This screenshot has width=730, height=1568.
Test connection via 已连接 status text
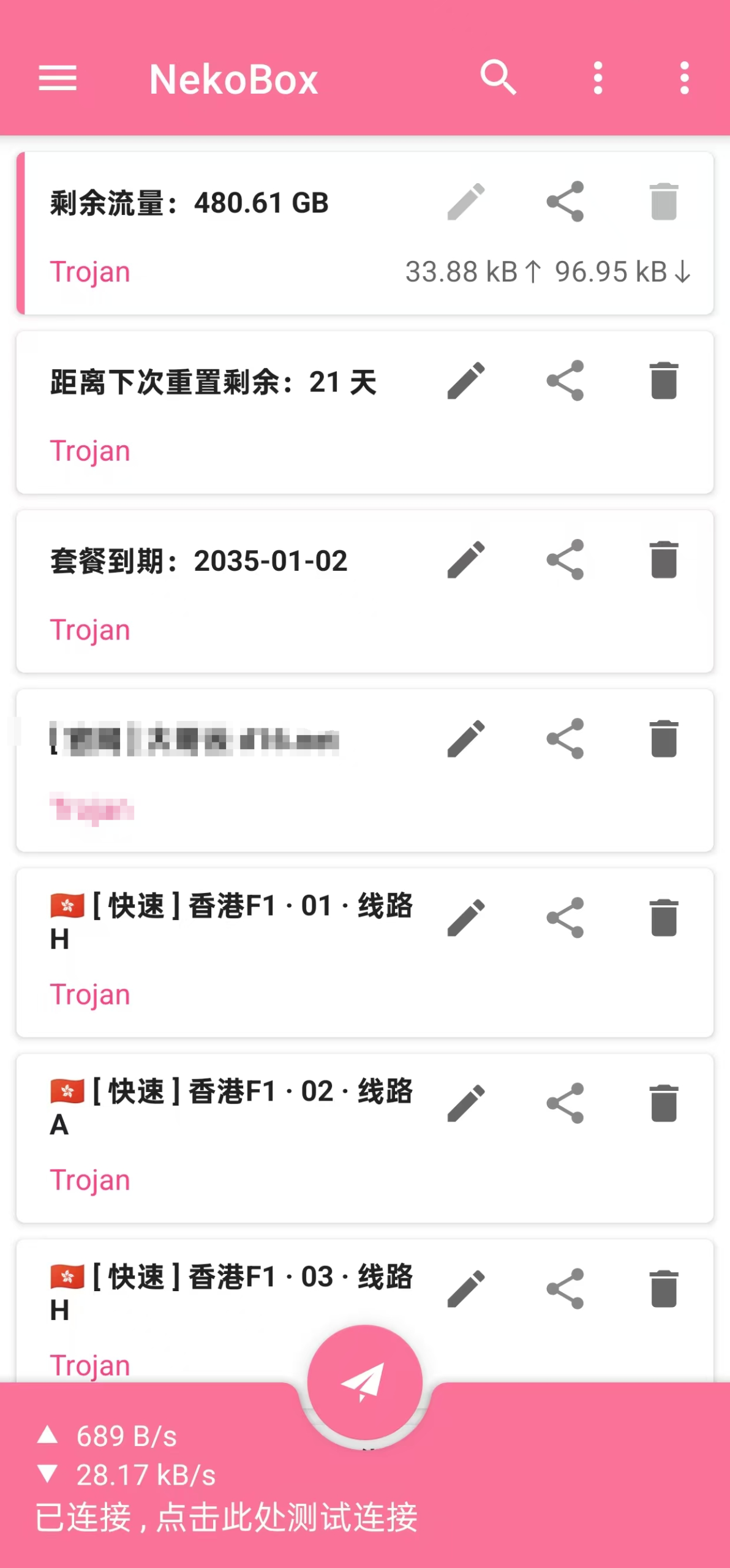click(227, 1517)
